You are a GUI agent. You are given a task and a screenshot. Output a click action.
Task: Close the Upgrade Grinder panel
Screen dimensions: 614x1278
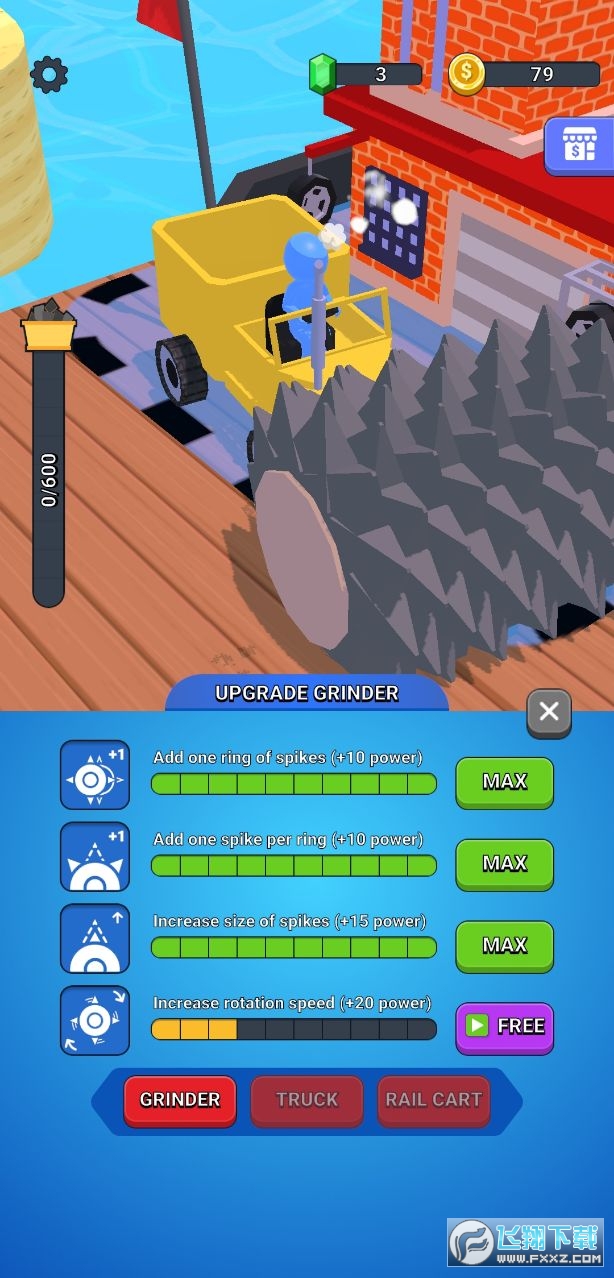click(549, 712)
